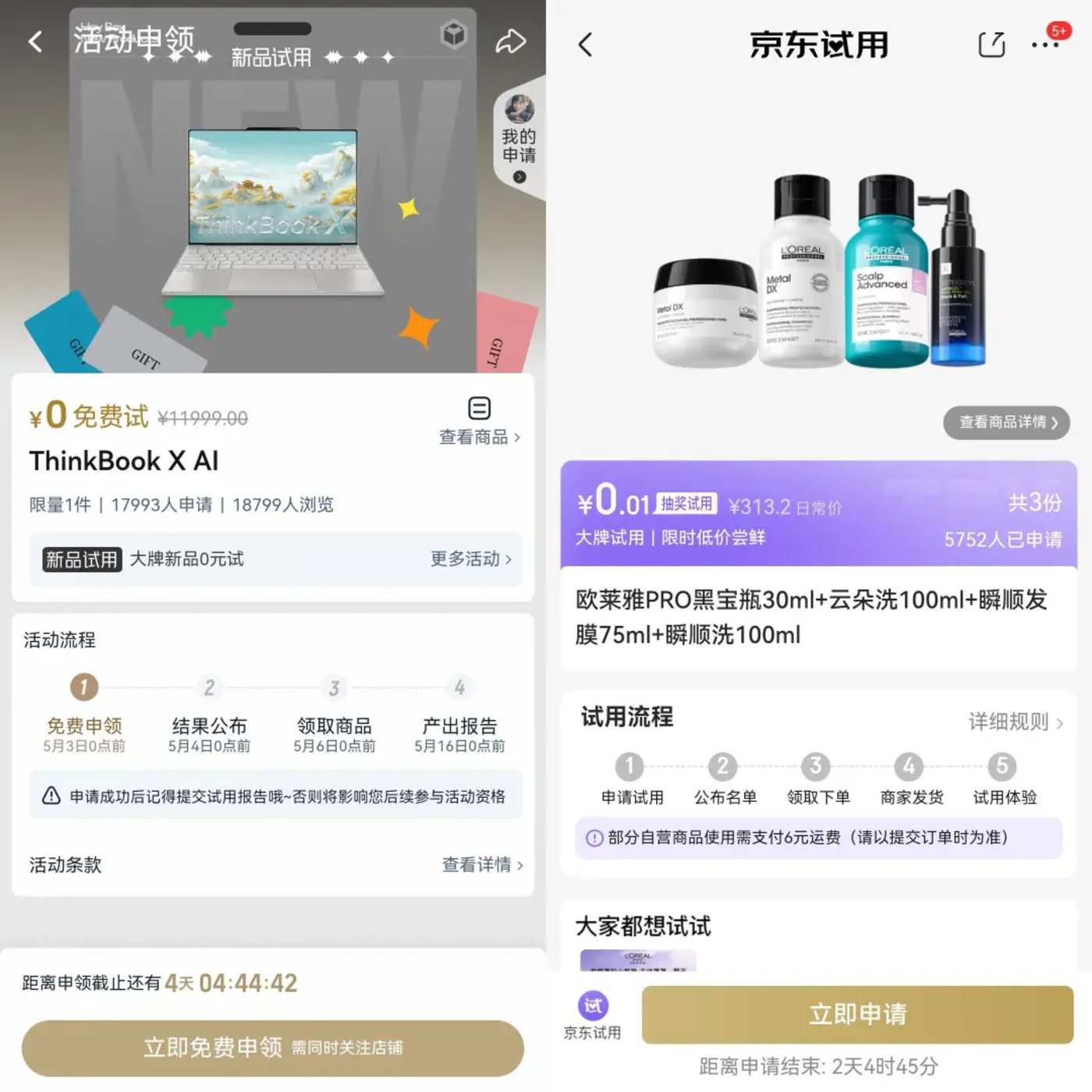Viewport: 1092px width, 1092px height.
Task: Open 活动条款 查看详情
Action: point(481,864)
